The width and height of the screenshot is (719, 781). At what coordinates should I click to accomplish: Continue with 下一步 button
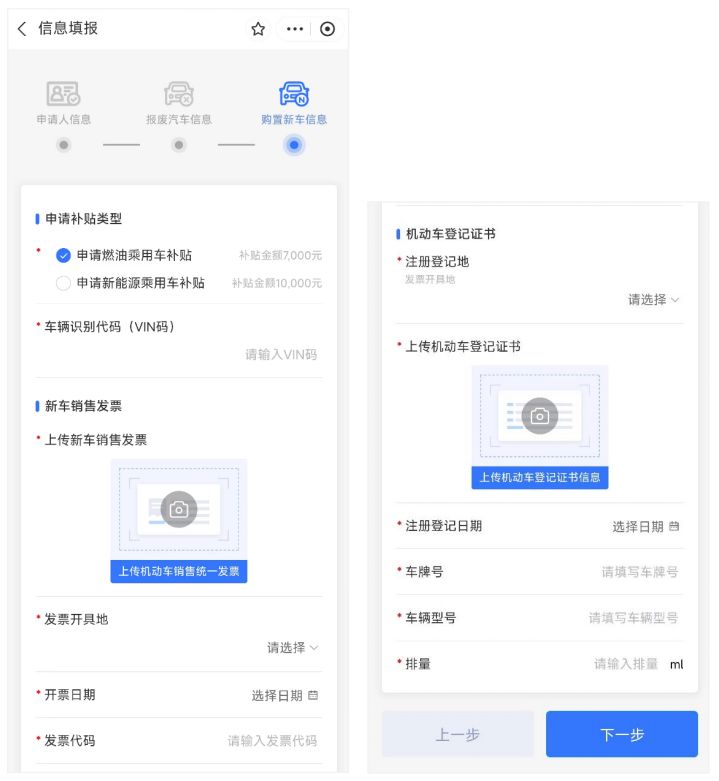point(621,734)
